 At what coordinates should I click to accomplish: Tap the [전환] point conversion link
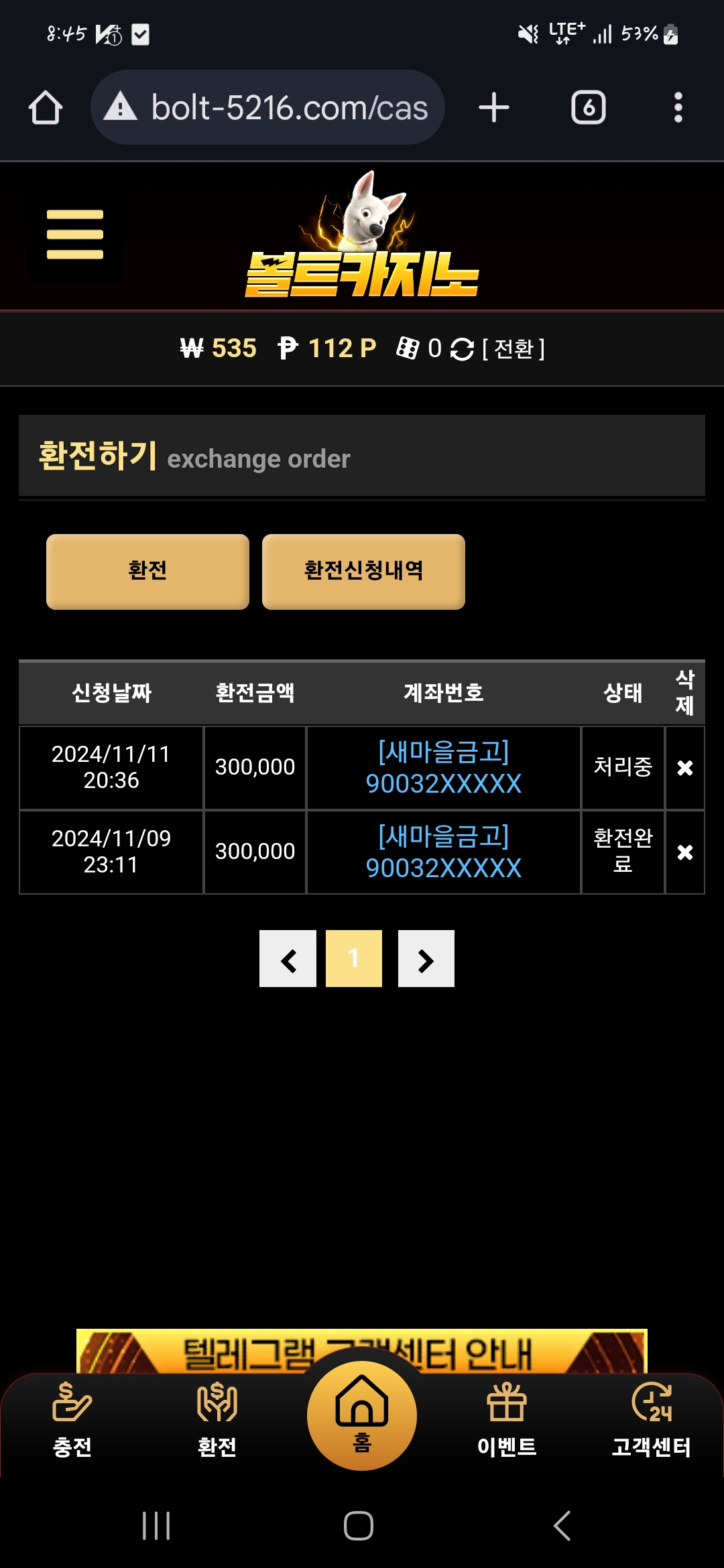click(514, 349)
